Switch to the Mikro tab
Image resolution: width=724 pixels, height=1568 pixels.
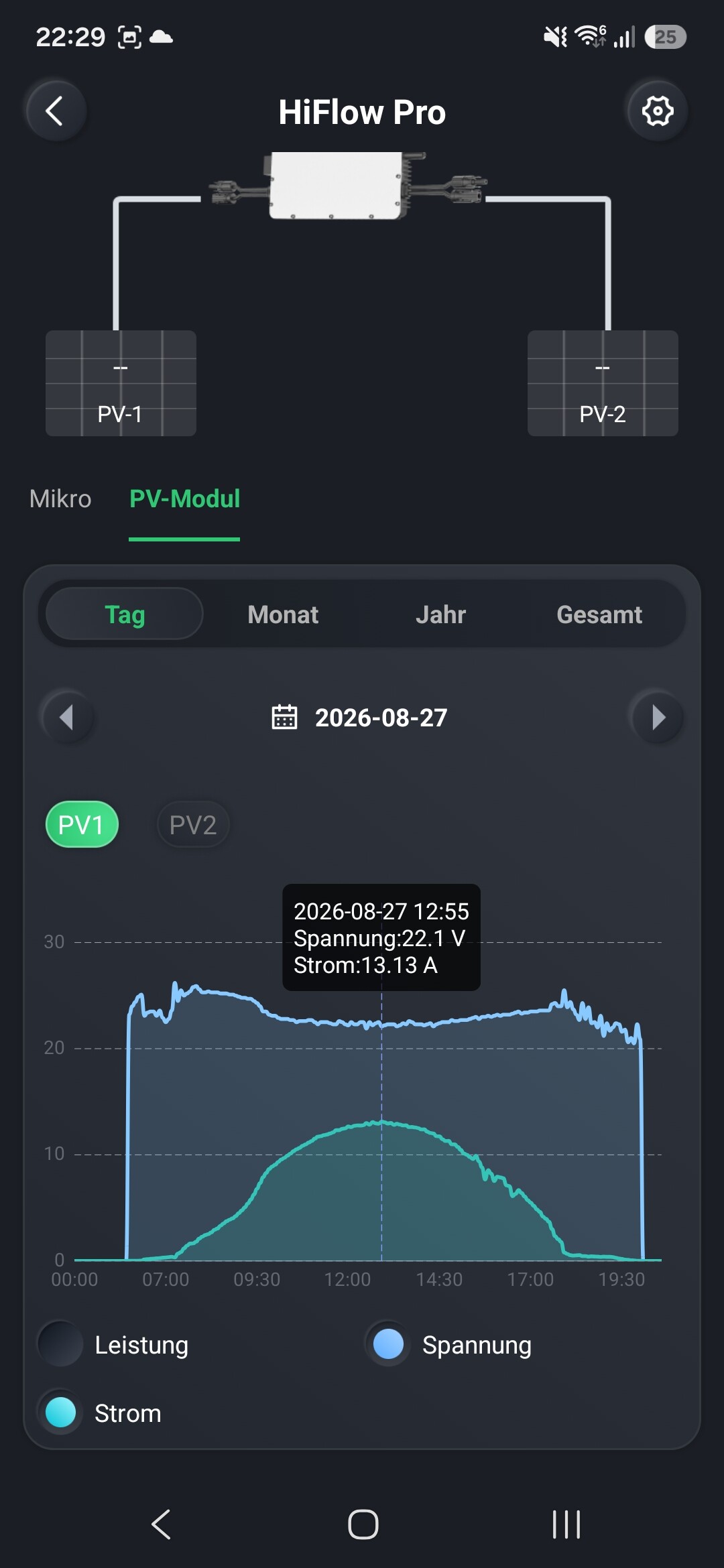pos(60,499)
